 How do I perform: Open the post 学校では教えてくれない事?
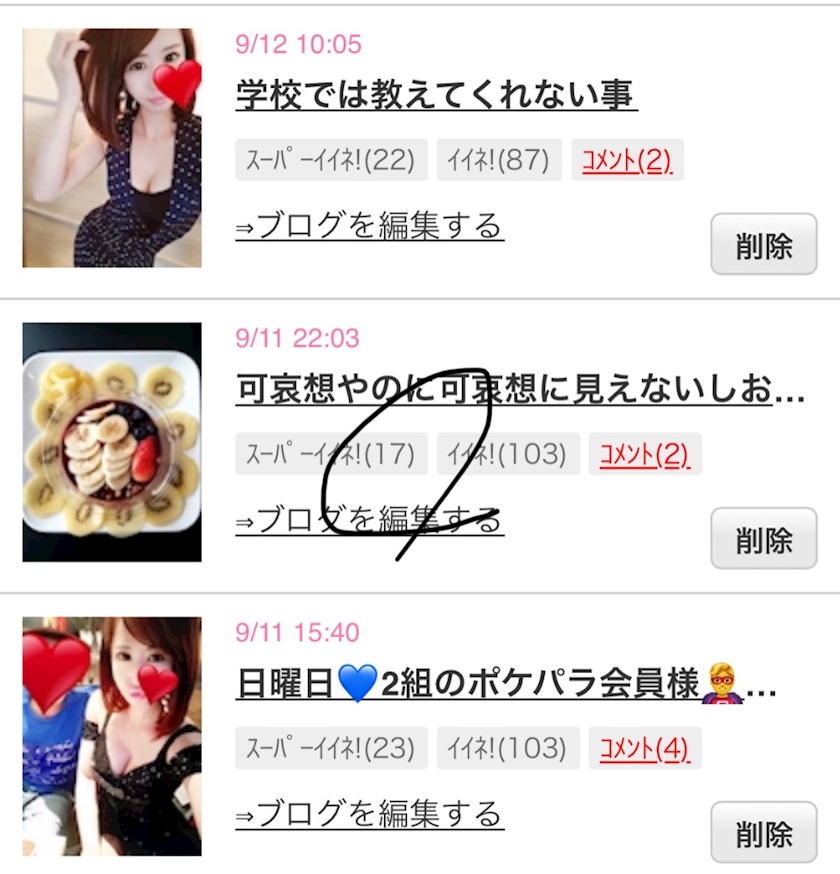pos(436,95)
